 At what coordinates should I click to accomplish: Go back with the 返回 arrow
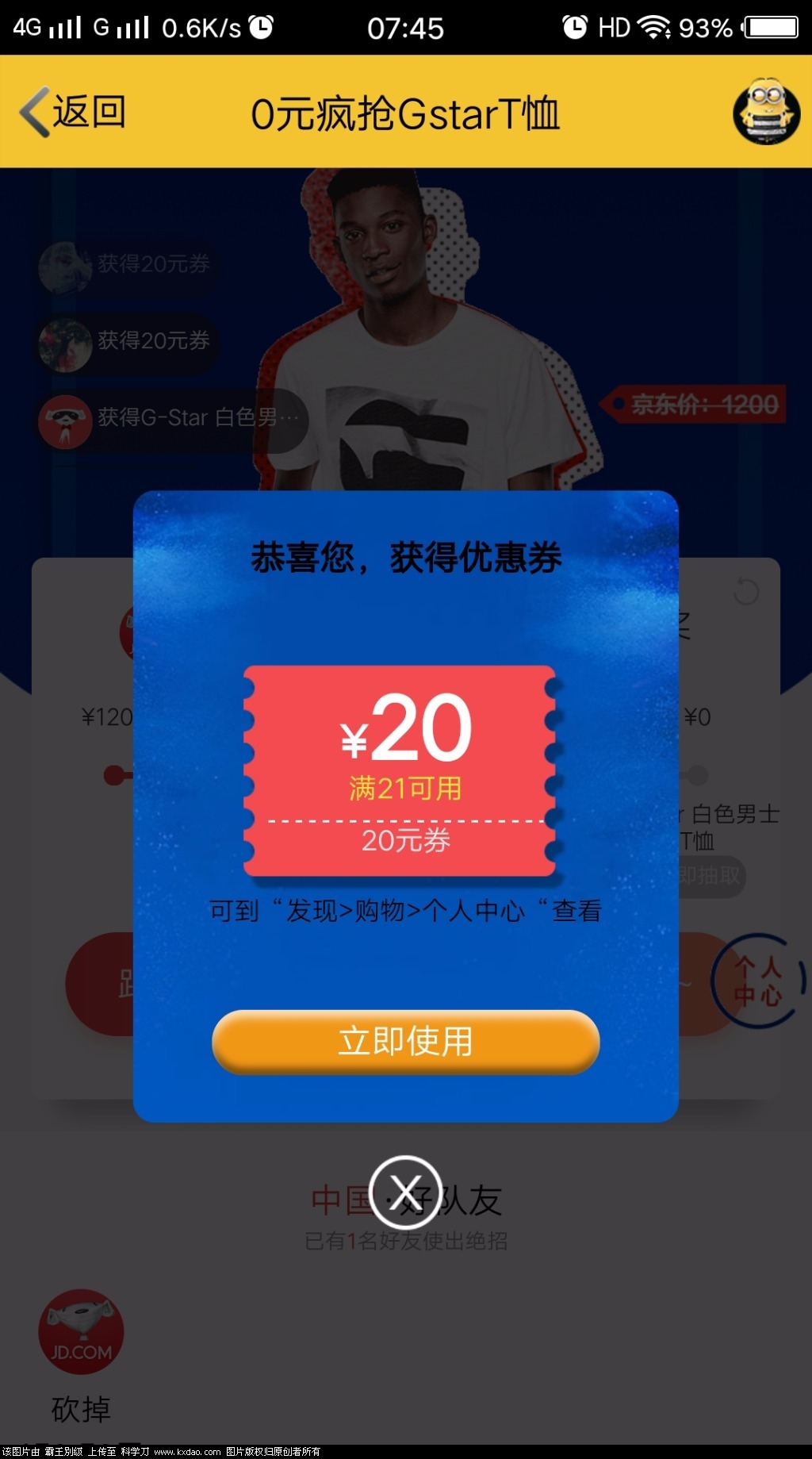(x=73, y=112)
